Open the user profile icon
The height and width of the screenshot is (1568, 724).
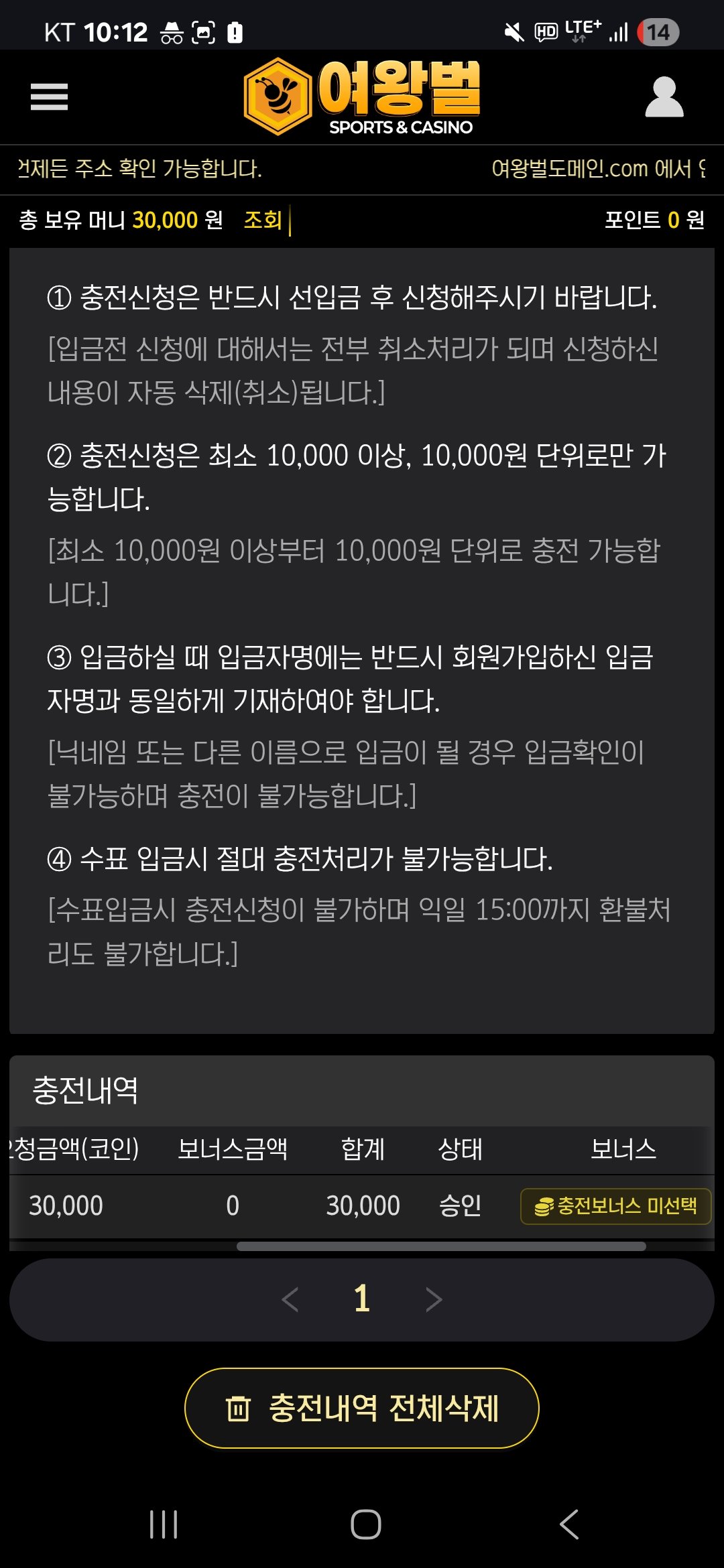[x=664, y=97]
